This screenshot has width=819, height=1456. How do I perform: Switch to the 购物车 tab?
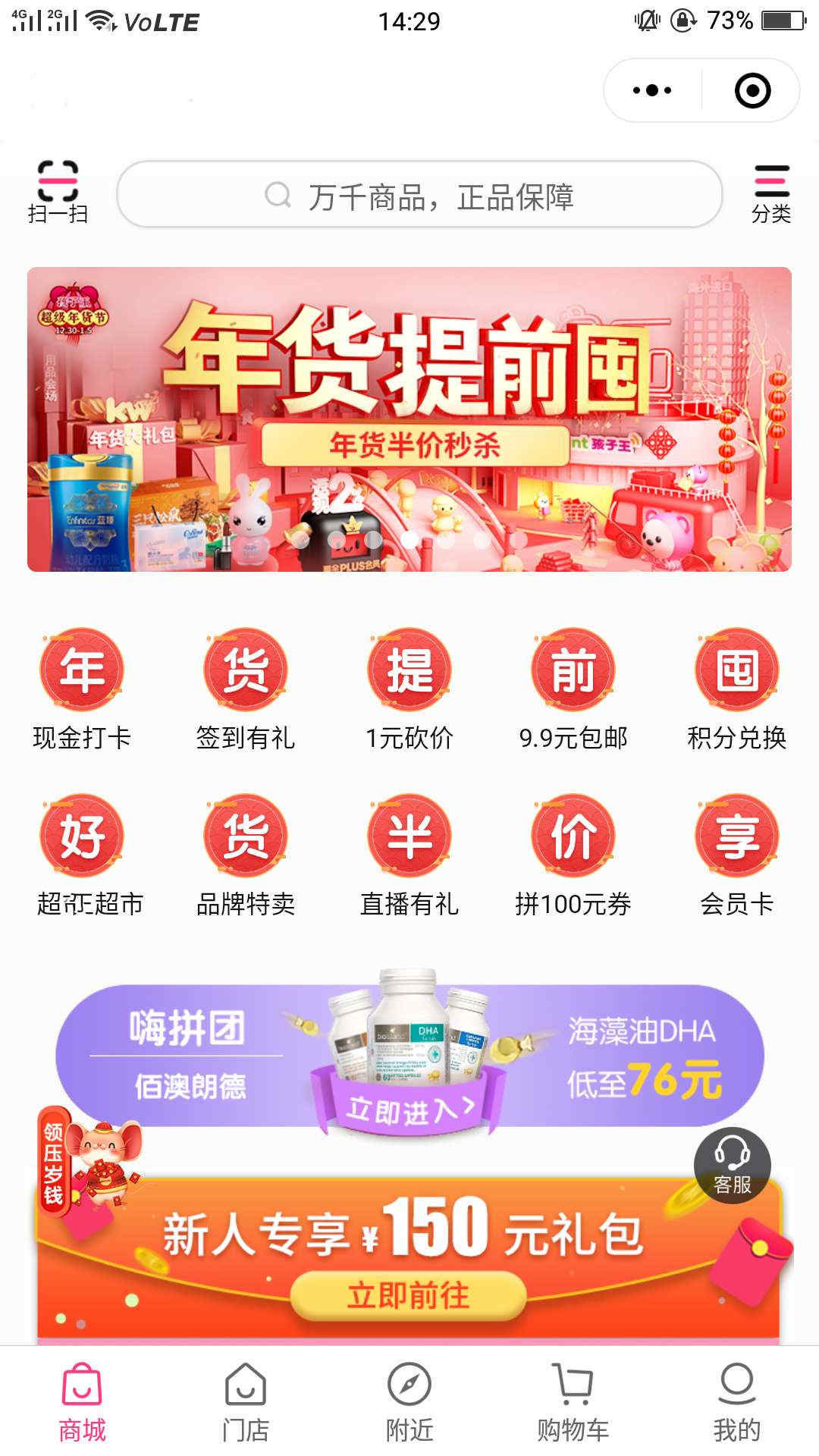click(x=573, y=1402)
